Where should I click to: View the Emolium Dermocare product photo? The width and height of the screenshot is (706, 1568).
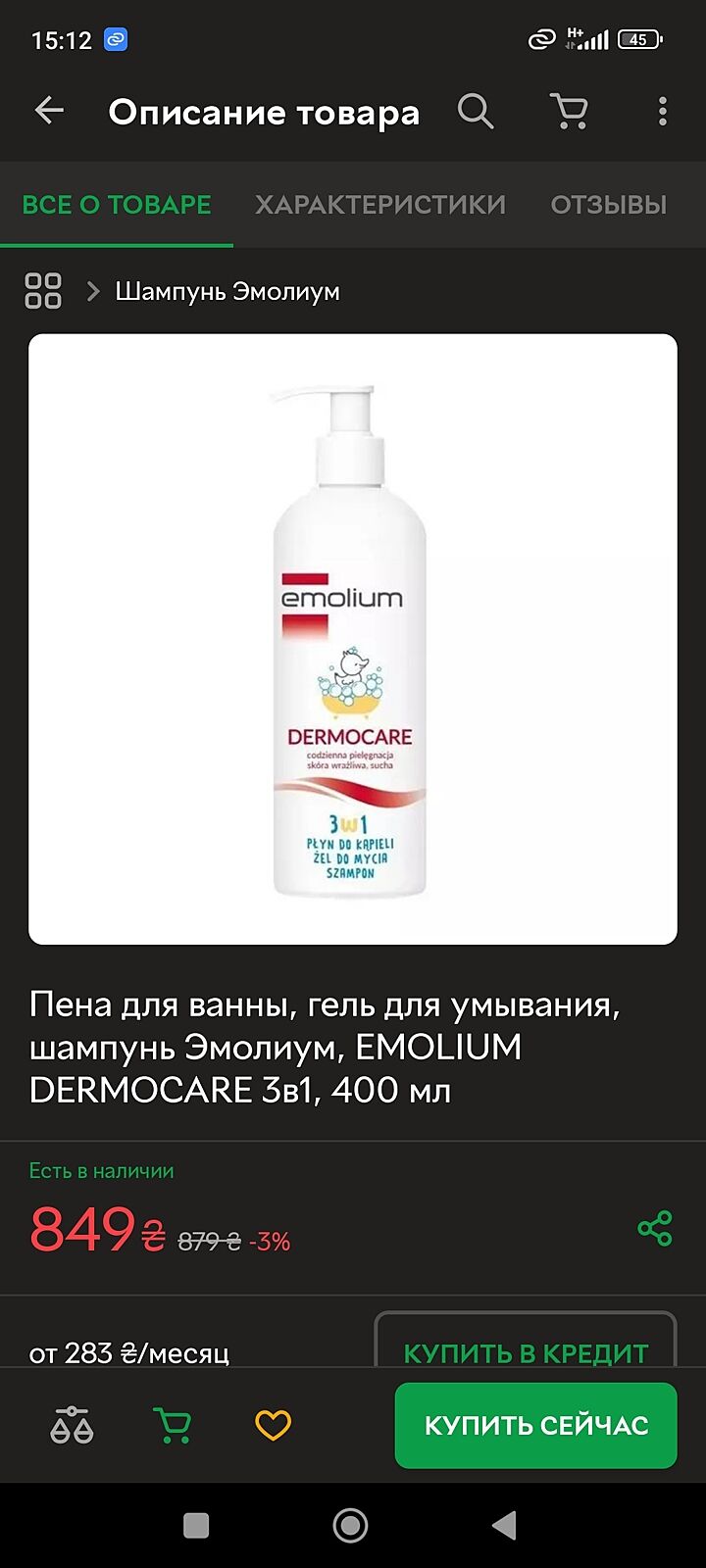coord(353,639)
